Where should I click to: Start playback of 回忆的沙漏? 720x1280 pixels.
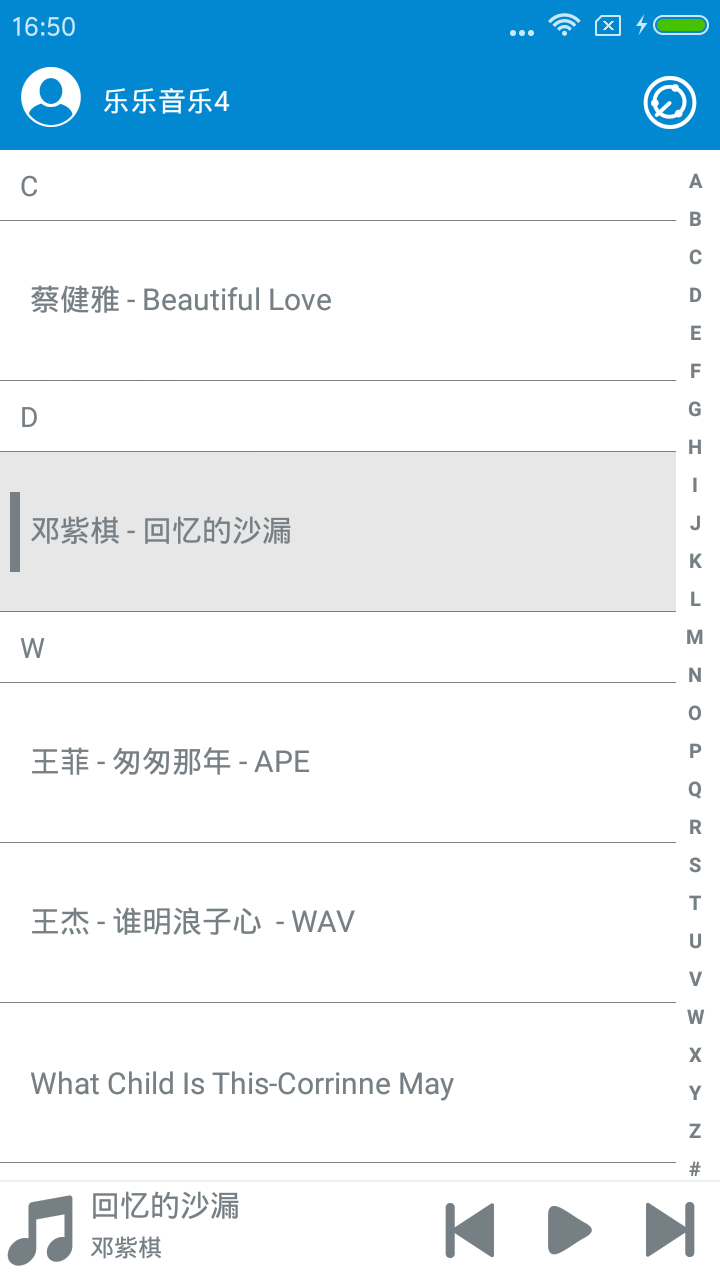coord(569,1229)
